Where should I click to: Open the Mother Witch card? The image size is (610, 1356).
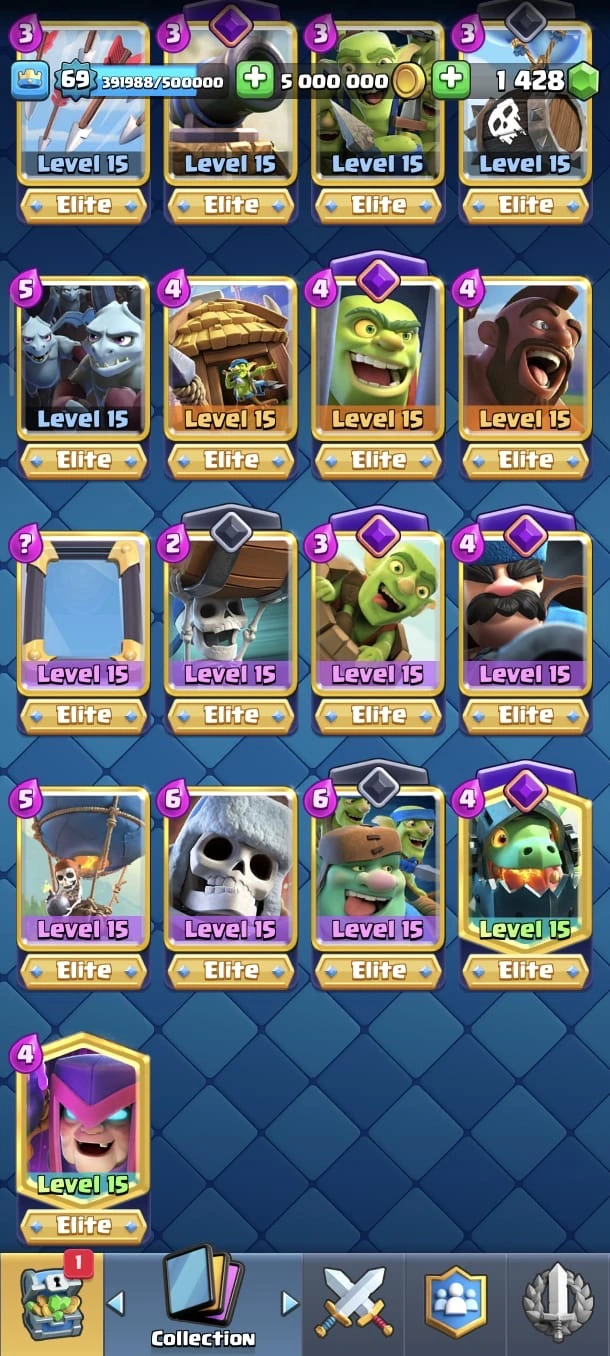[x=83, y=1125]
